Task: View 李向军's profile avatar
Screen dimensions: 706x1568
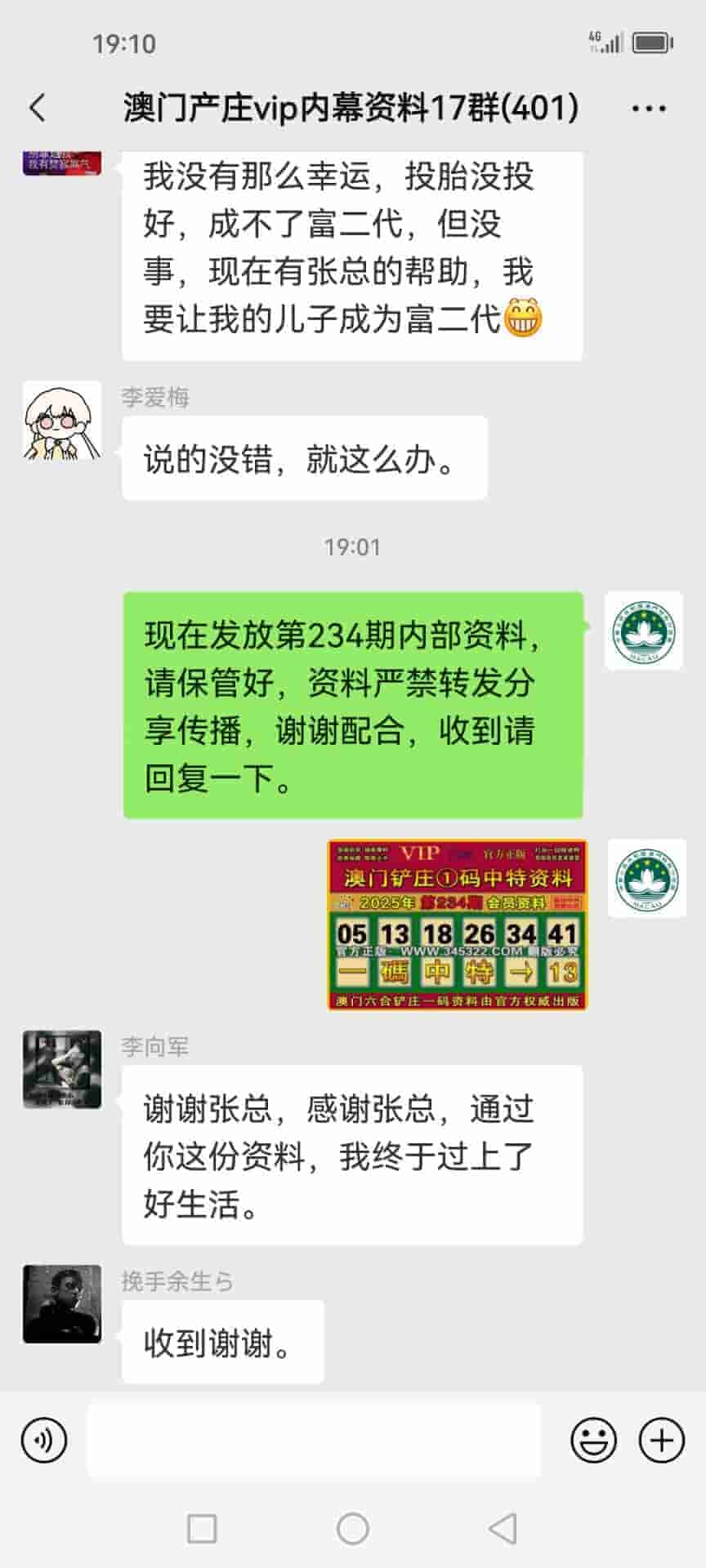Action: 62,1069
